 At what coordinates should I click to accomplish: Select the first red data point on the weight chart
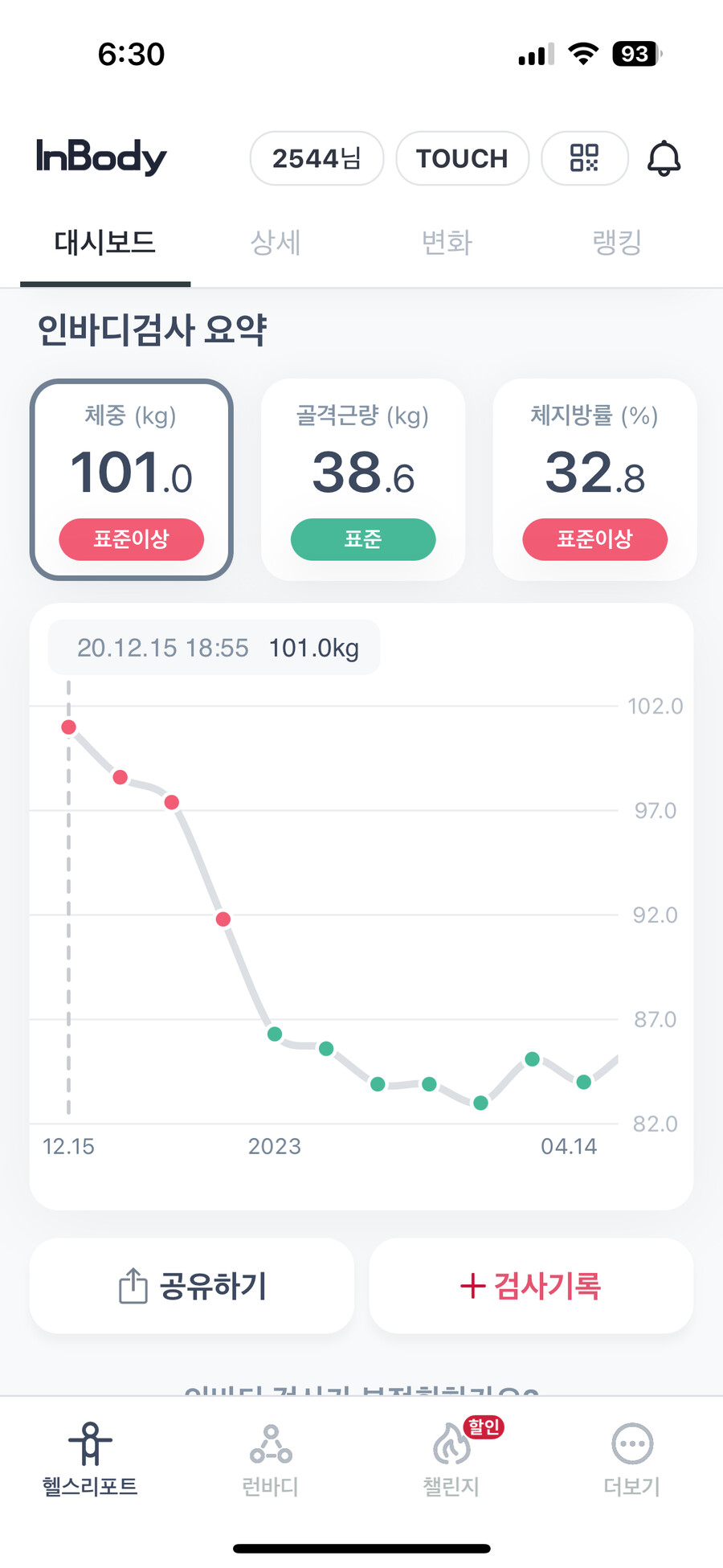[68, 727]
